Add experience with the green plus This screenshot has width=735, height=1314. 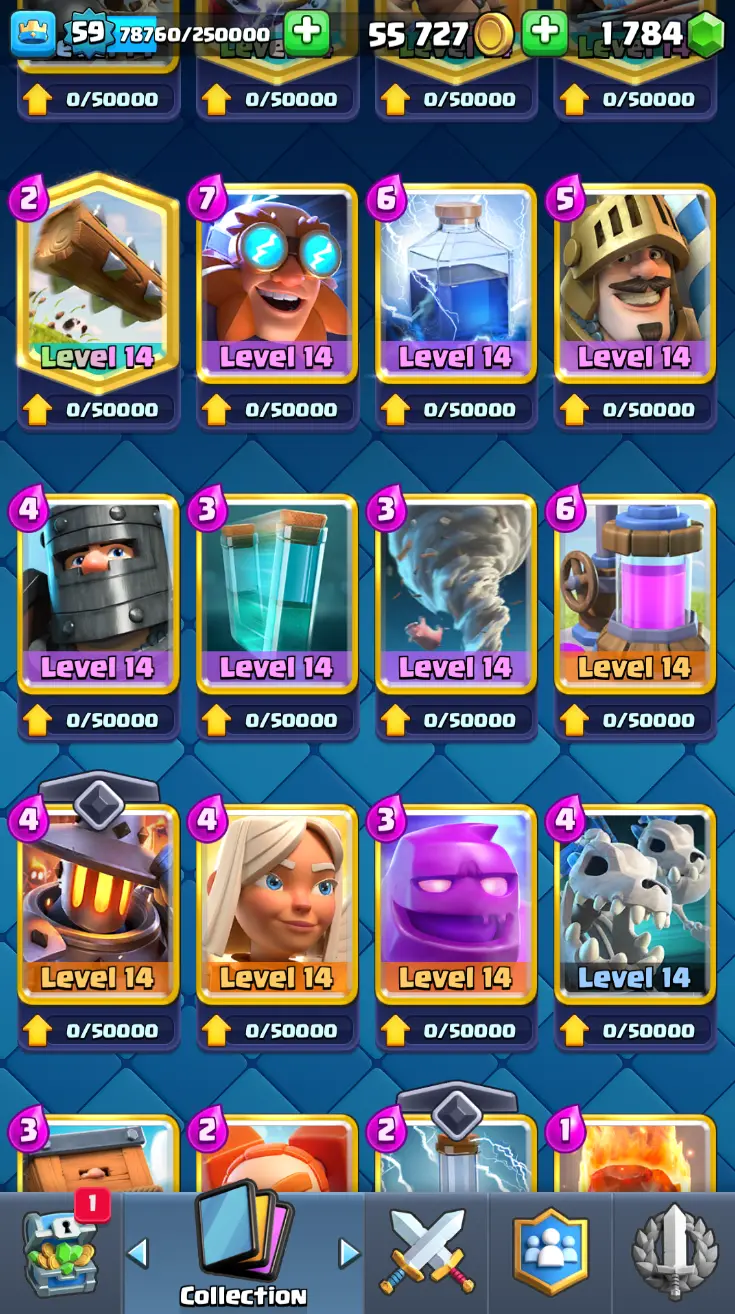306,33
